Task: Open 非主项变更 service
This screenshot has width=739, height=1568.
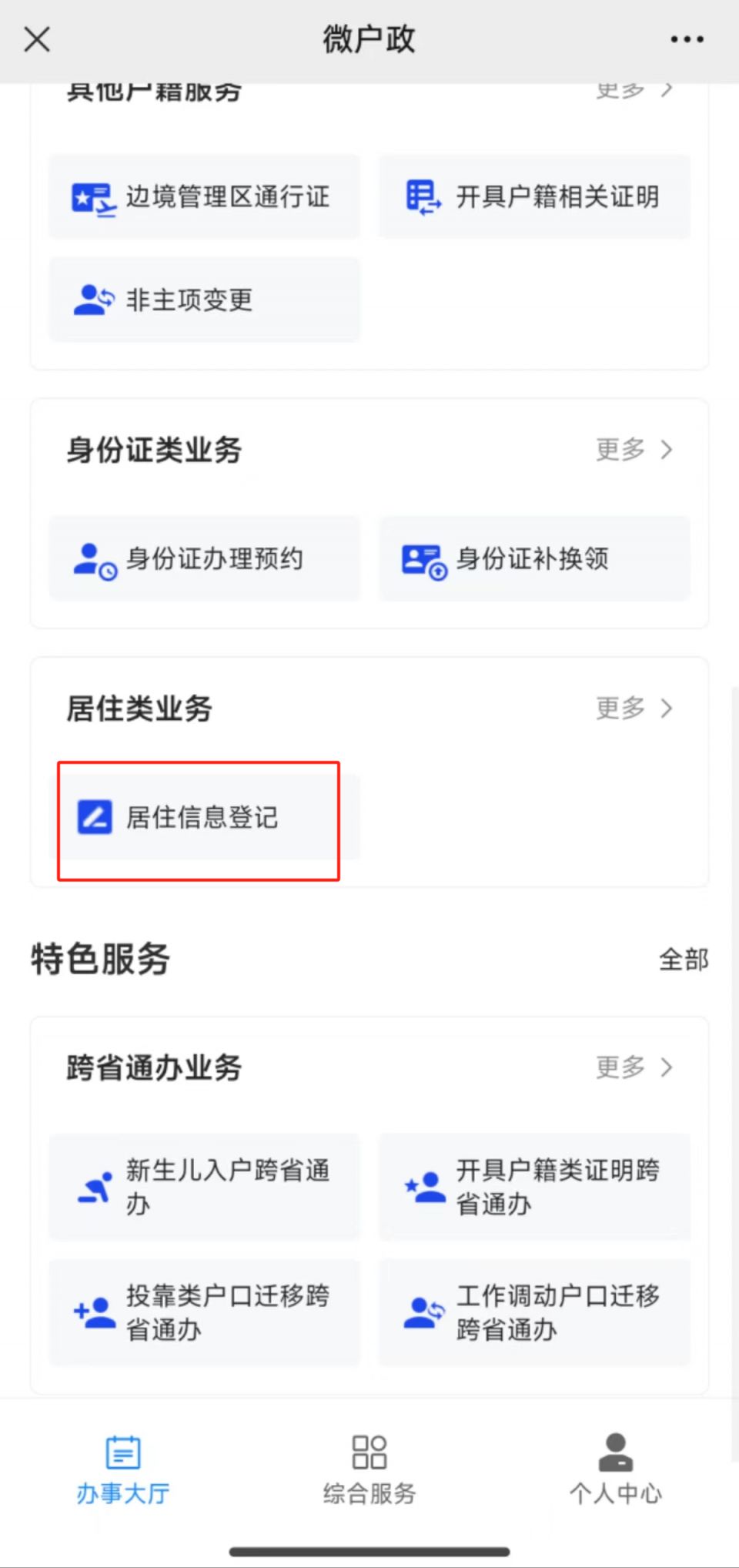Action: 204,300
